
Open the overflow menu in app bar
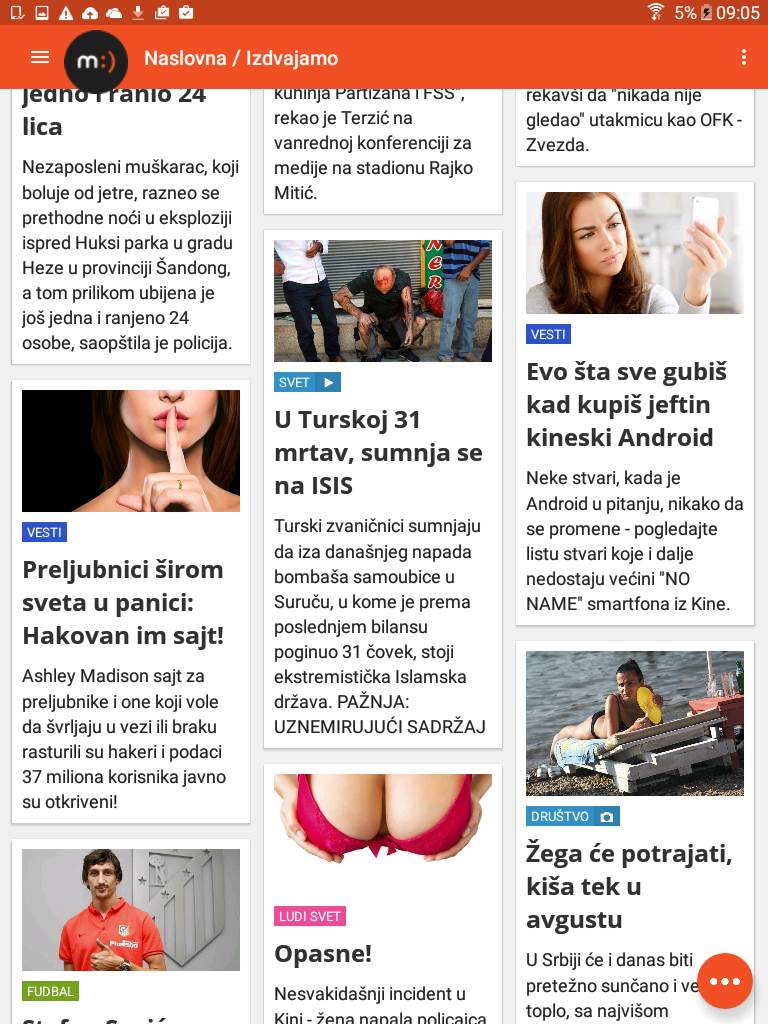pos(743,58)
